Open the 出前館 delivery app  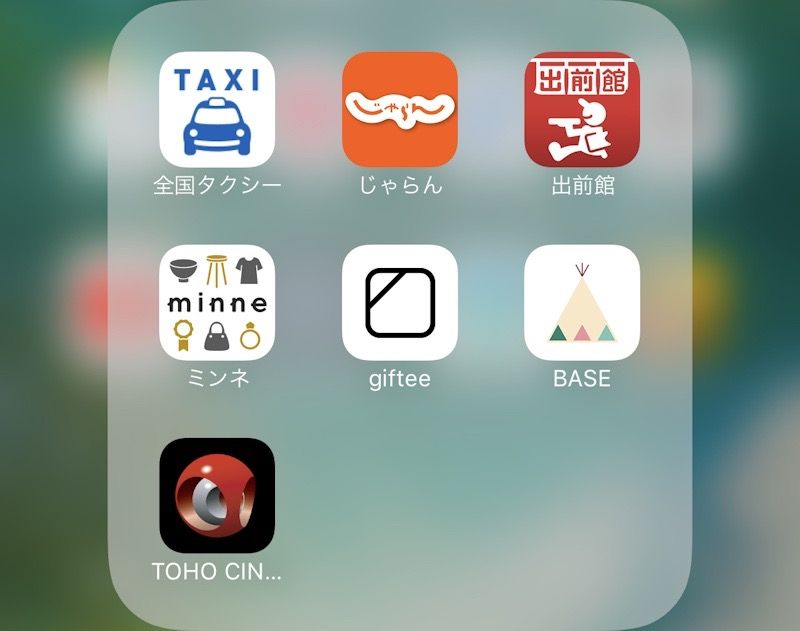click(582, 109)
